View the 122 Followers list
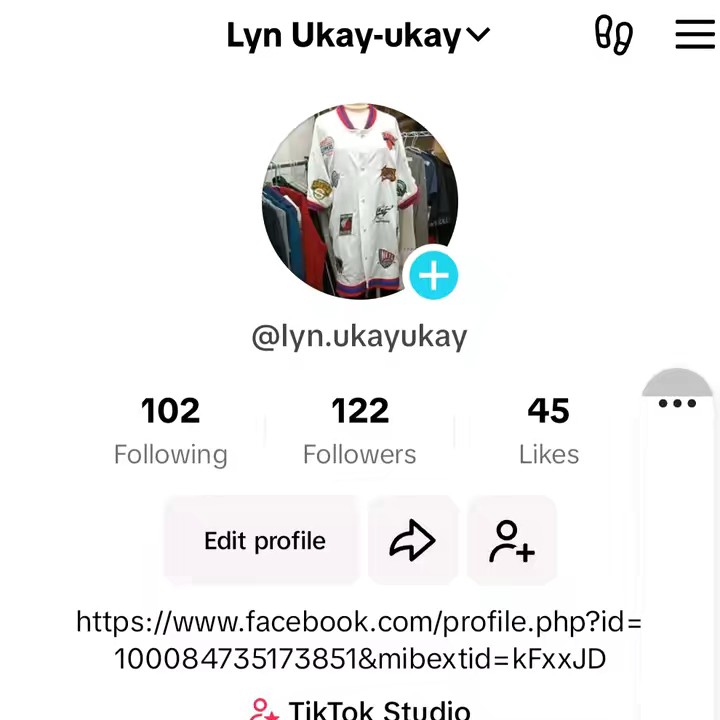This screenshot has height=720, width=720. tap(359, 430)
